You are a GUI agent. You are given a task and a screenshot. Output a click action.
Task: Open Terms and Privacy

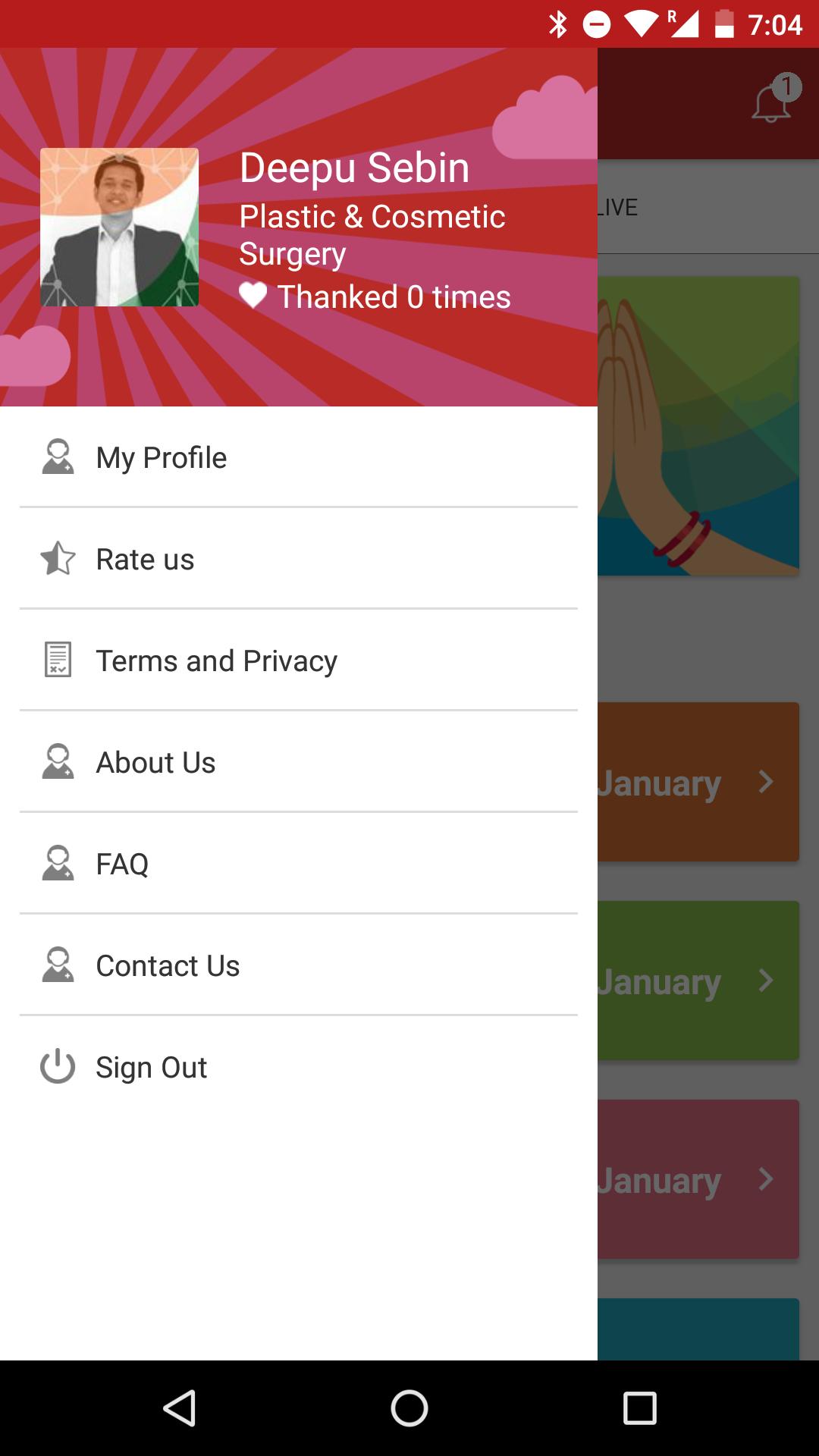(216, 661)
